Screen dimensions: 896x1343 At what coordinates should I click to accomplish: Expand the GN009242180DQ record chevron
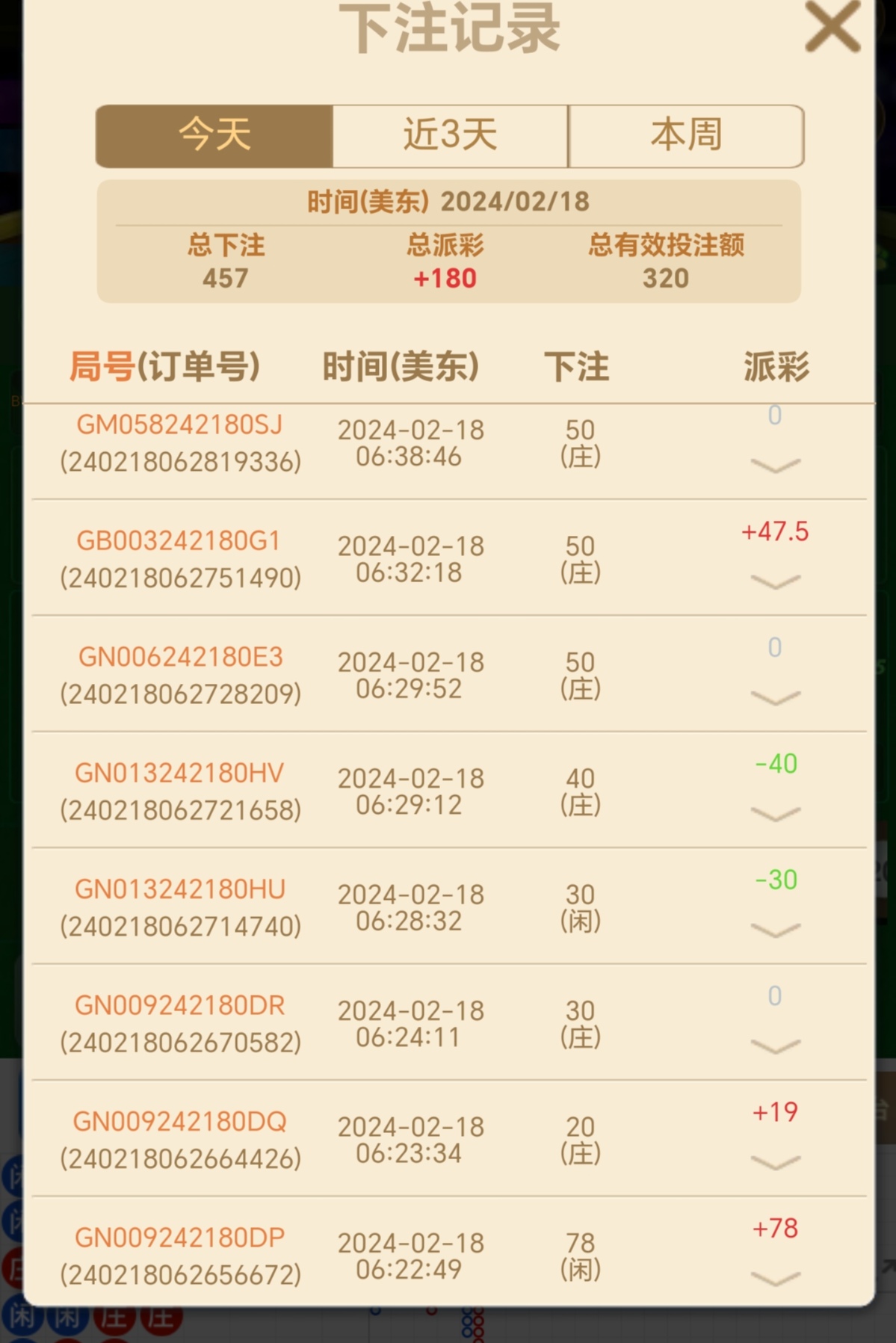pyautogui.click(x=775, y=1161)
